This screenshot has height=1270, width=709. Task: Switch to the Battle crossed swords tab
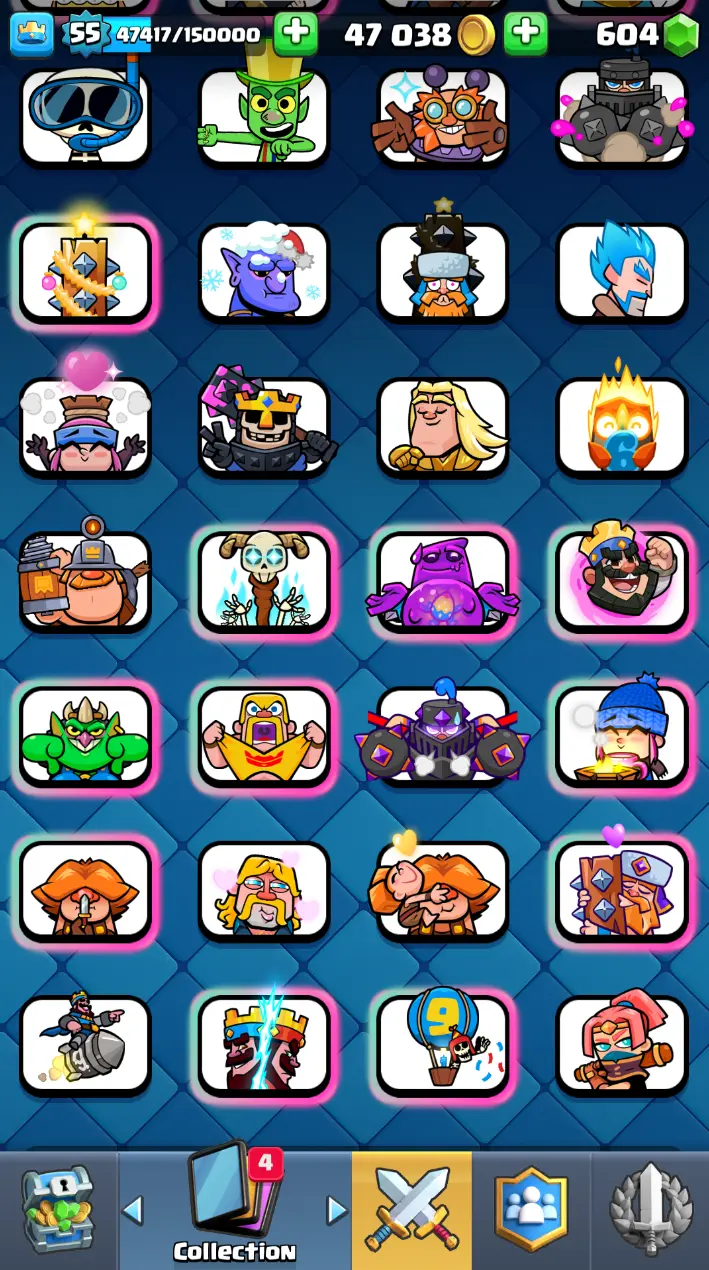tap(411, 1211)
